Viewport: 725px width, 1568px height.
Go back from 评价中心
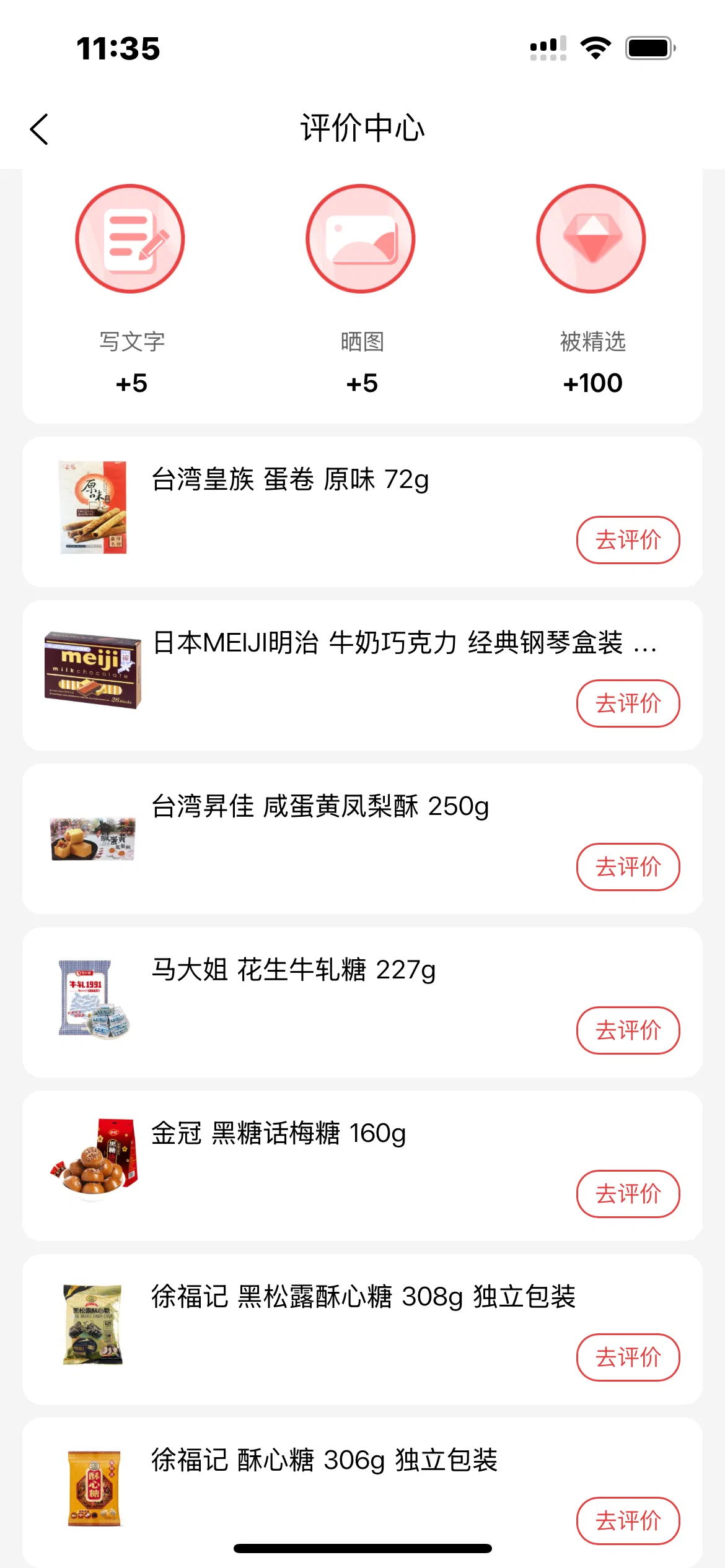(x=39, y=129)
